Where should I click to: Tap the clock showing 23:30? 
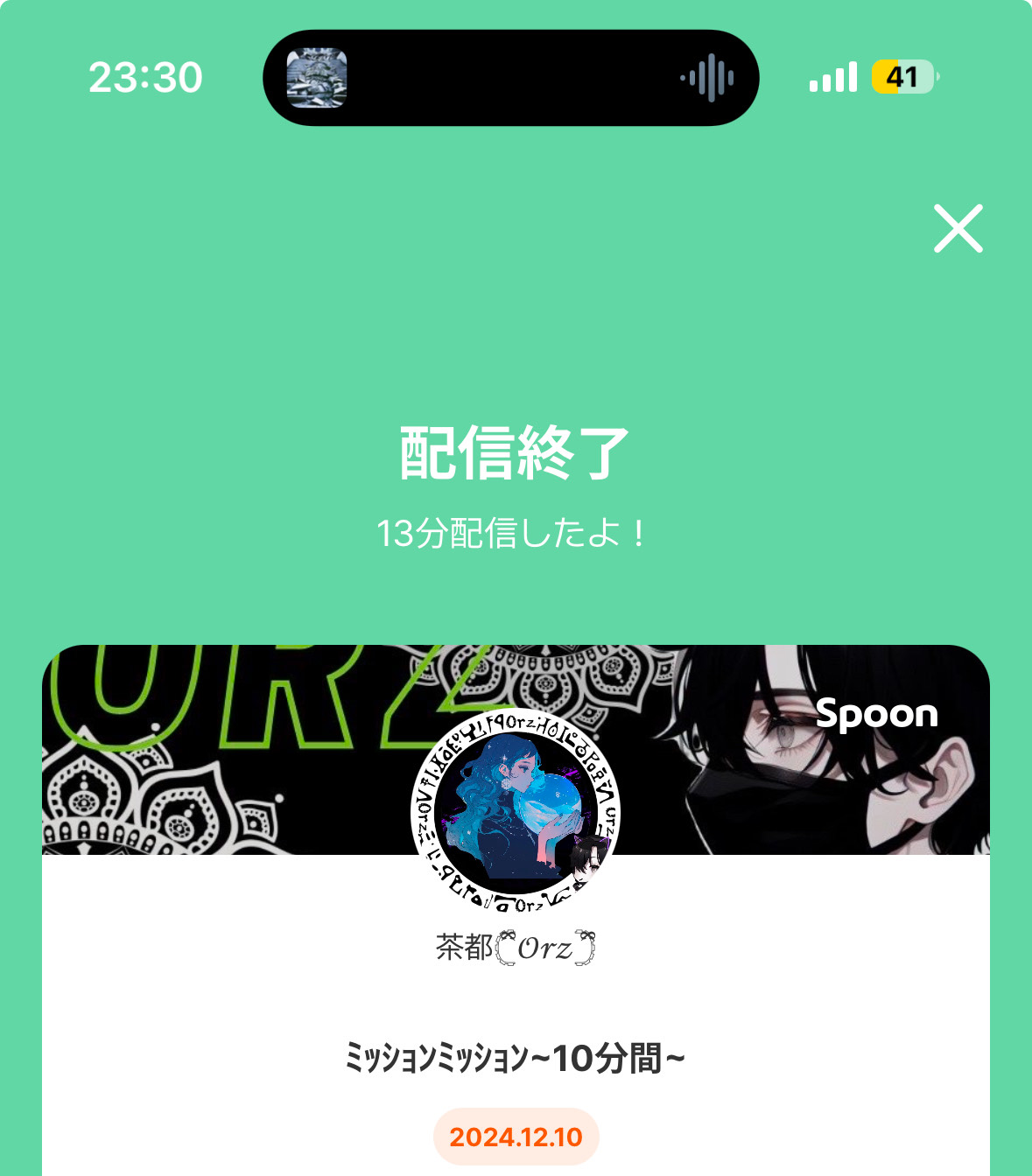click(147, 78)
